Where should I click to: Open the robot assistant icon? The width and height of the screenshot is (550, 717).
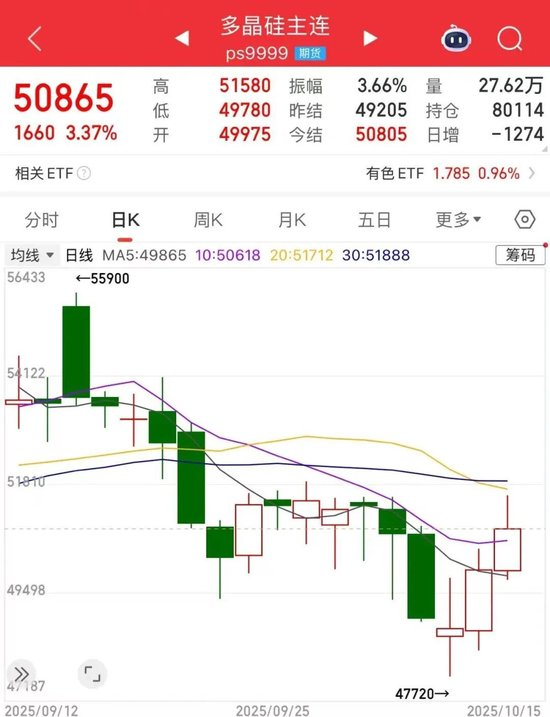pos(455,38)
